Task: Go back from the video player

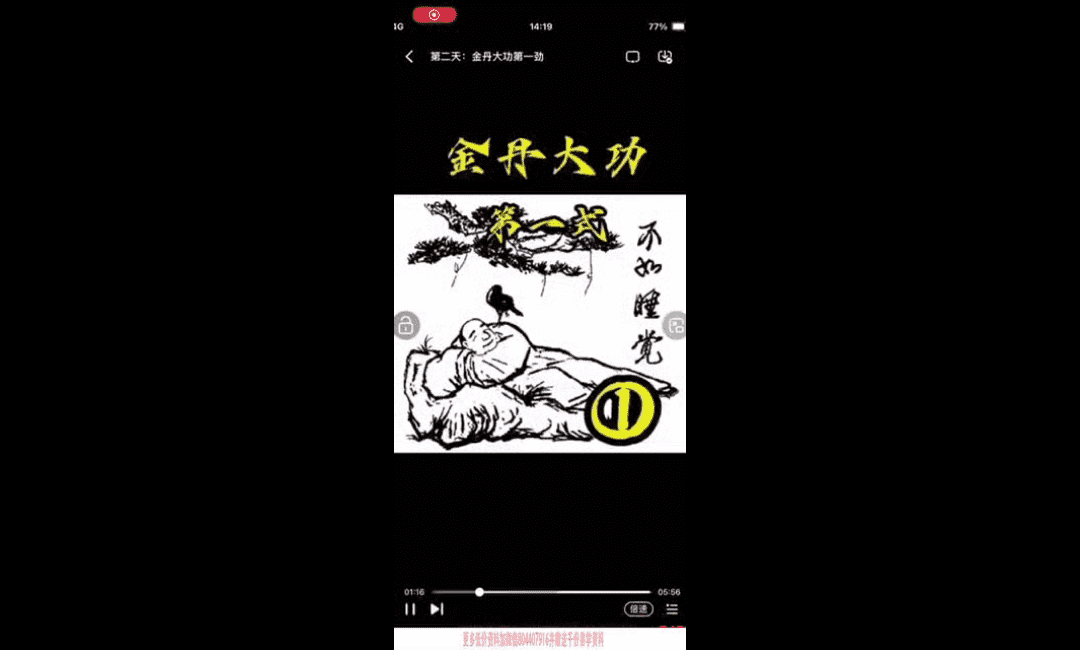Action: (x=409, y=57)
